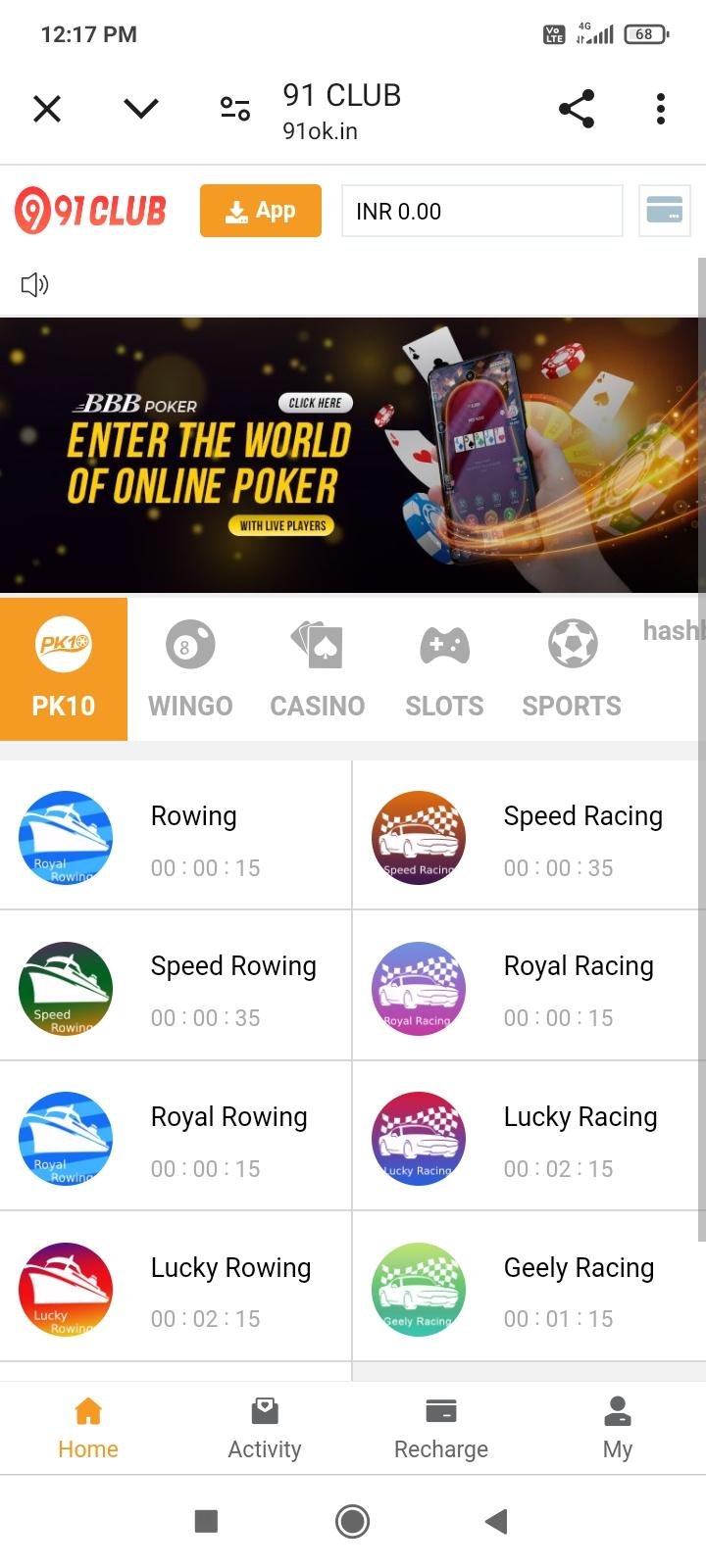Go to the Activity tab
The image size is (706, 1568).
coord(265,1428)
